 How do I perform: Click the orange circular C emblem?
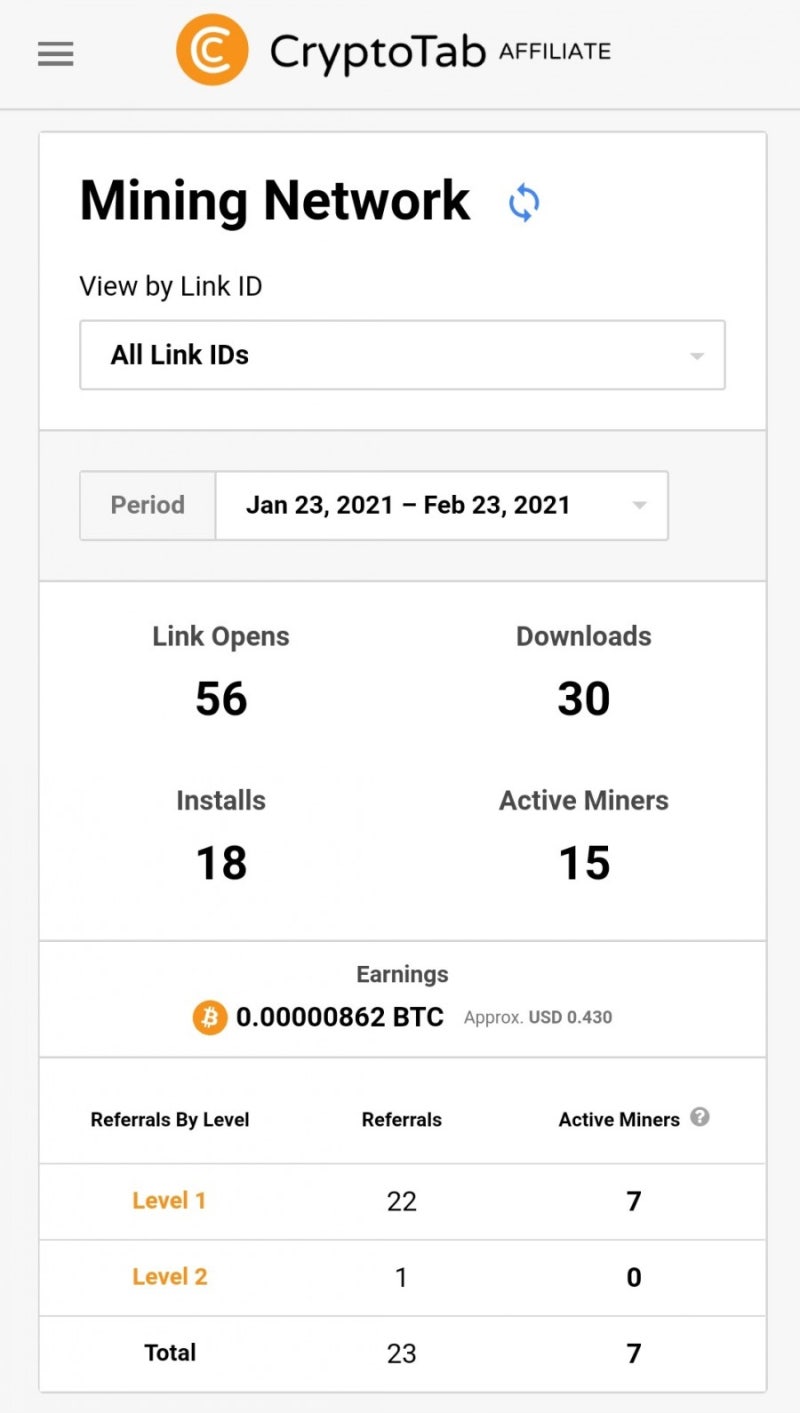coord(211,47)
